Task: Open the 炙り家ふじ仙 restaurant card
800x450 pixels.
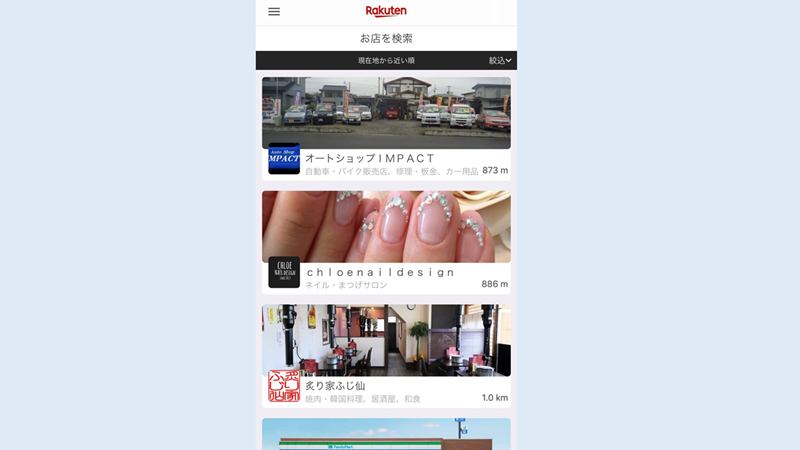Action: tap(386, 355)
